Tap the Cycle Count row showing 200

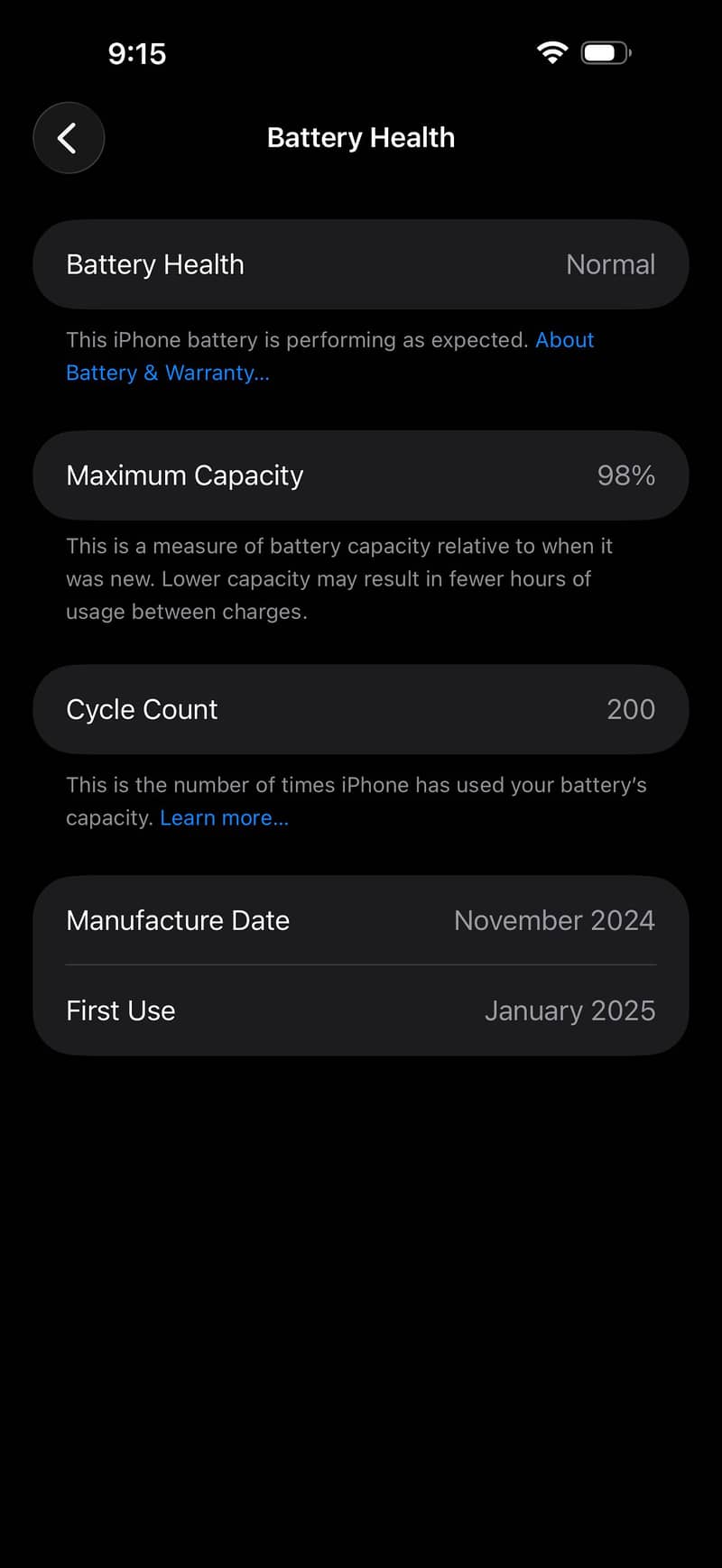(x=360, y=709)
